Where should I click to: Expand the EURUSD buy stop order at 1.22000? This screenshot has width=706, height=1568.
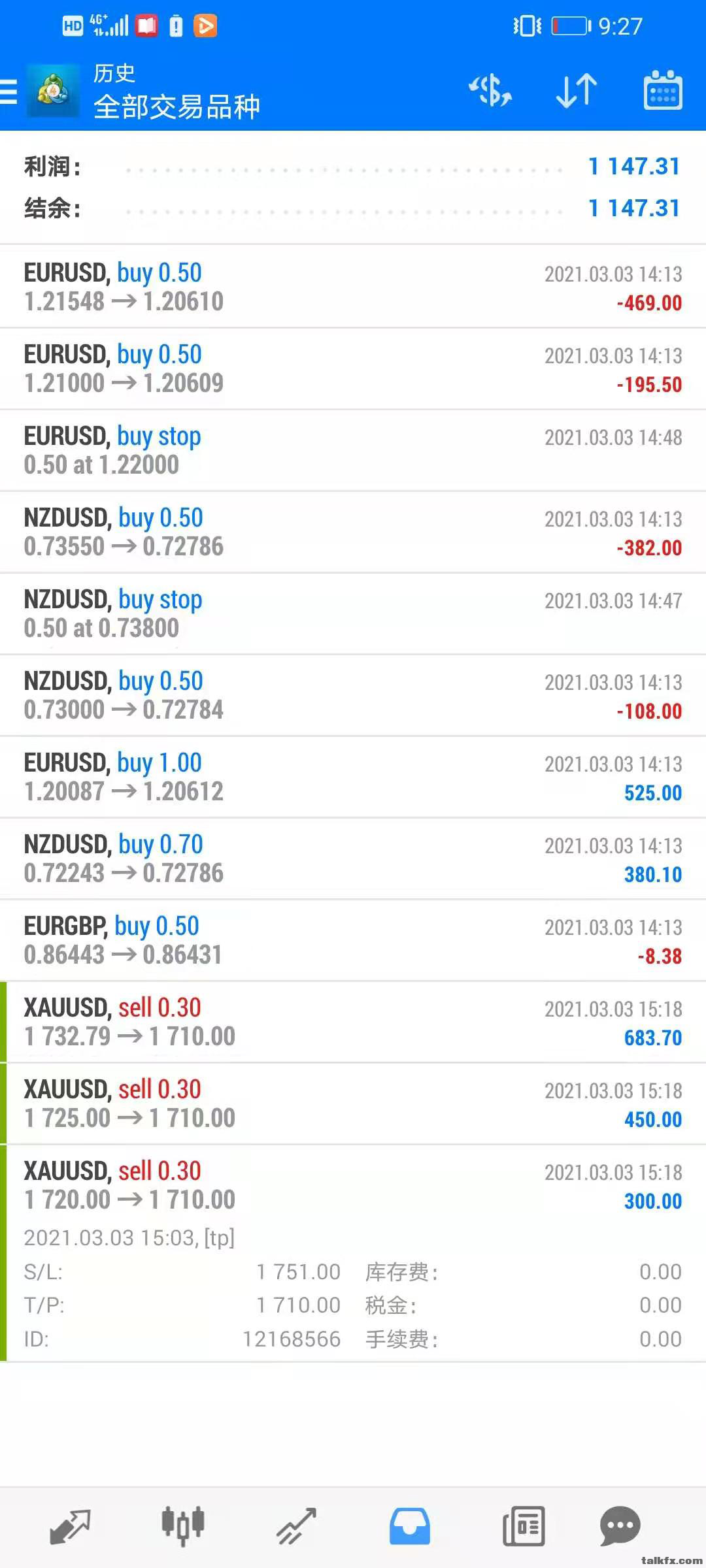click(353, 451)
